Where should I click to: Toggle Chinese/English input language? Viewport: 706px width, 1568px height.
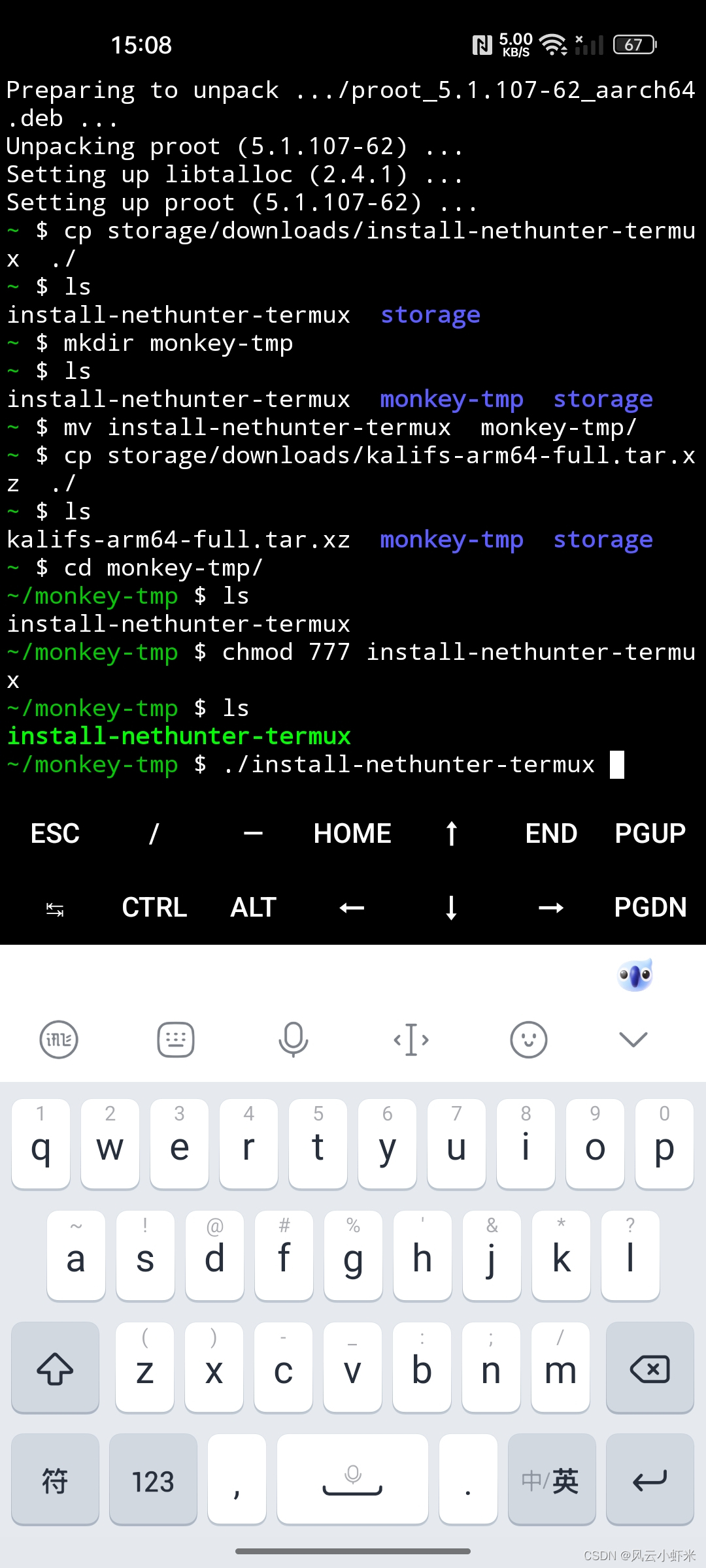[551, 1480]
